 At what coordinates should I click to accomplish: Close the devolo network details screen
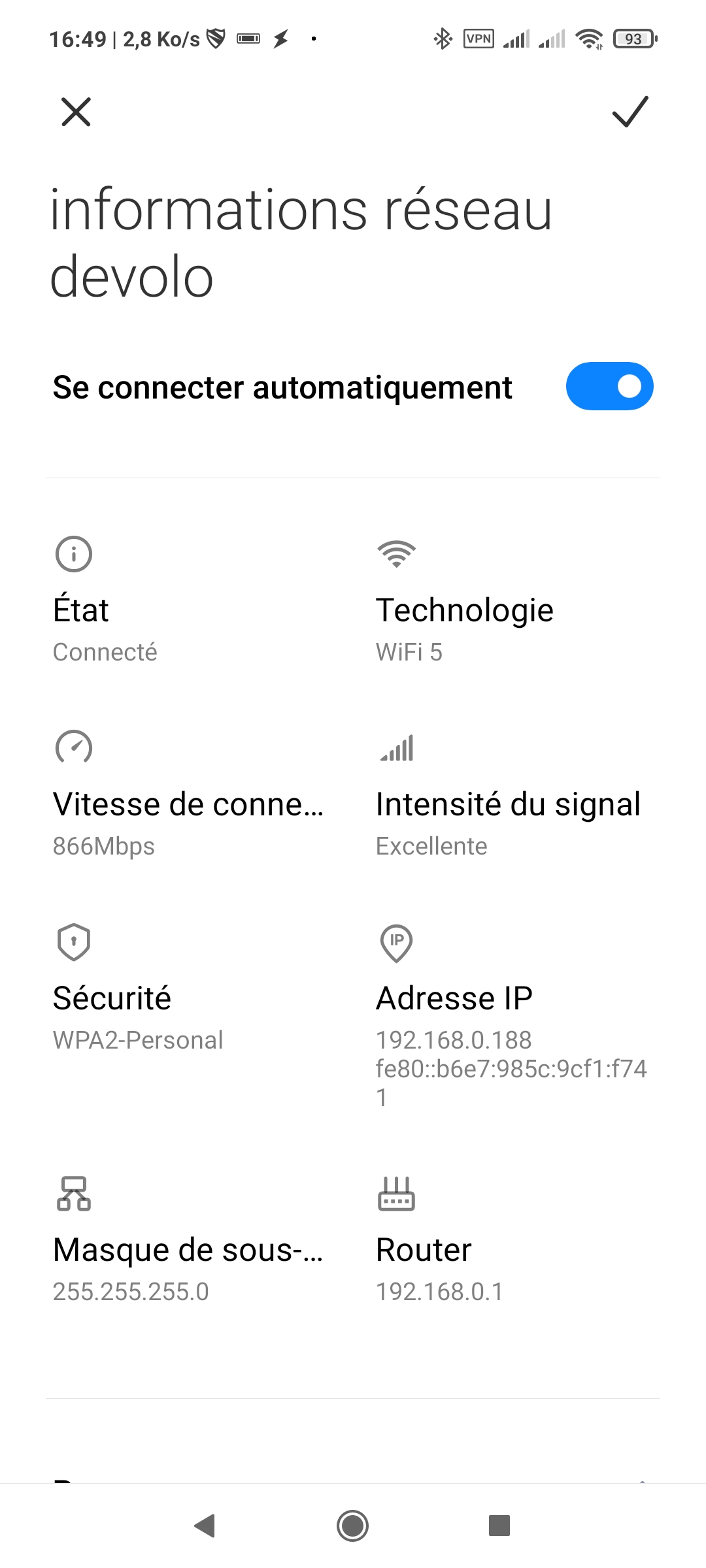[76, 112]
